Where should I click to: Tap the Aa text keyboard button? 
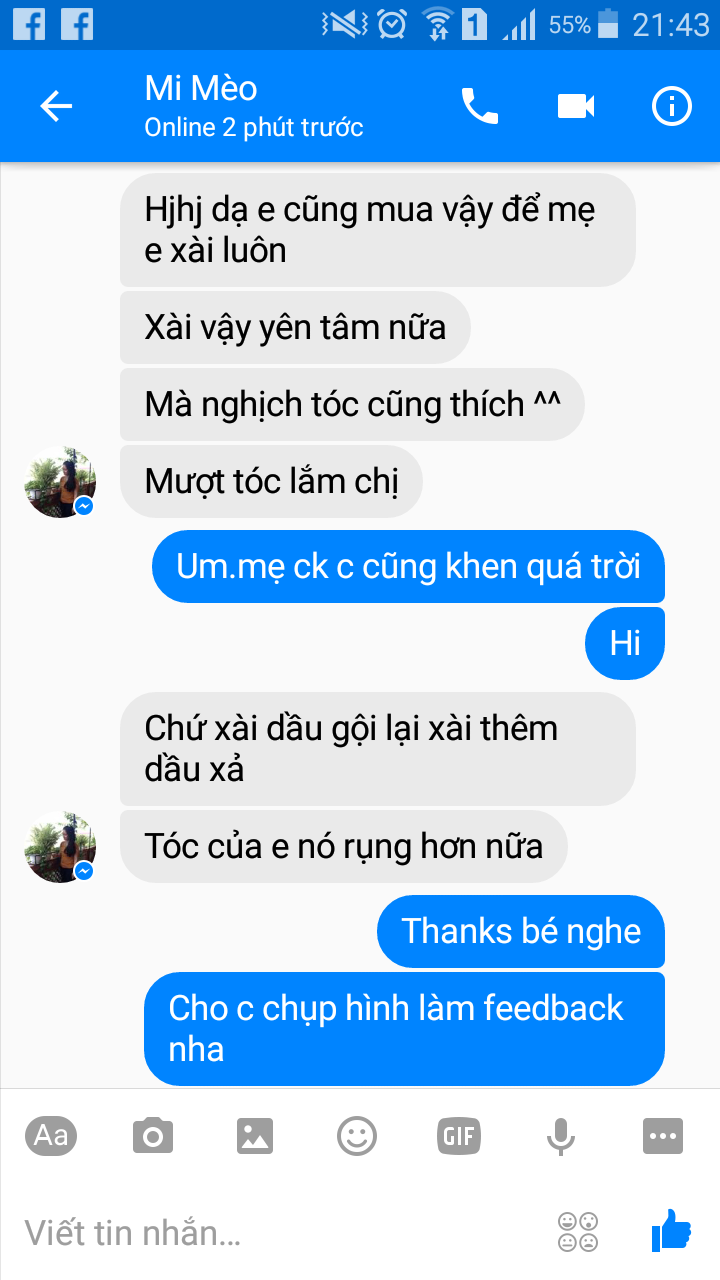click(51, 1136)
